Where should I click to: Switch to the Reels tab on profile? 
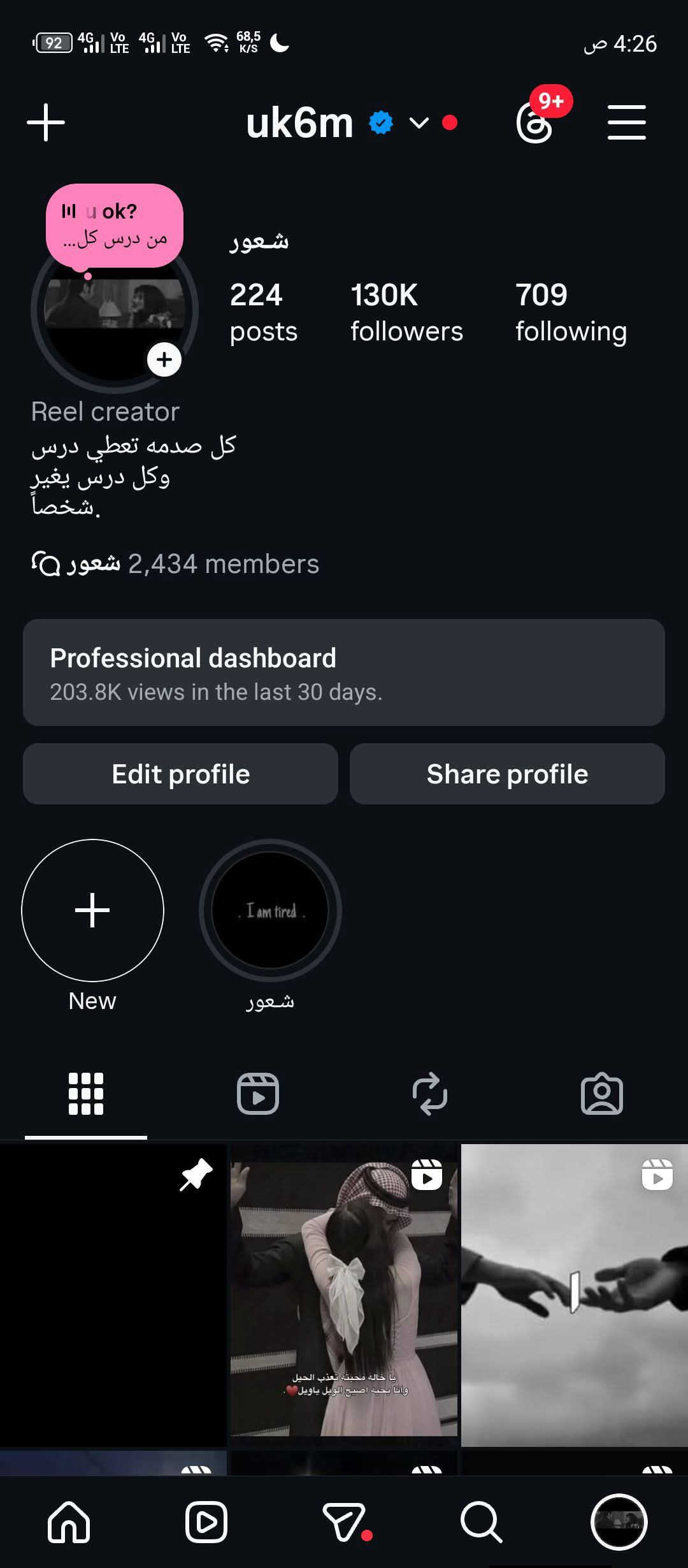pos(258,1094)
